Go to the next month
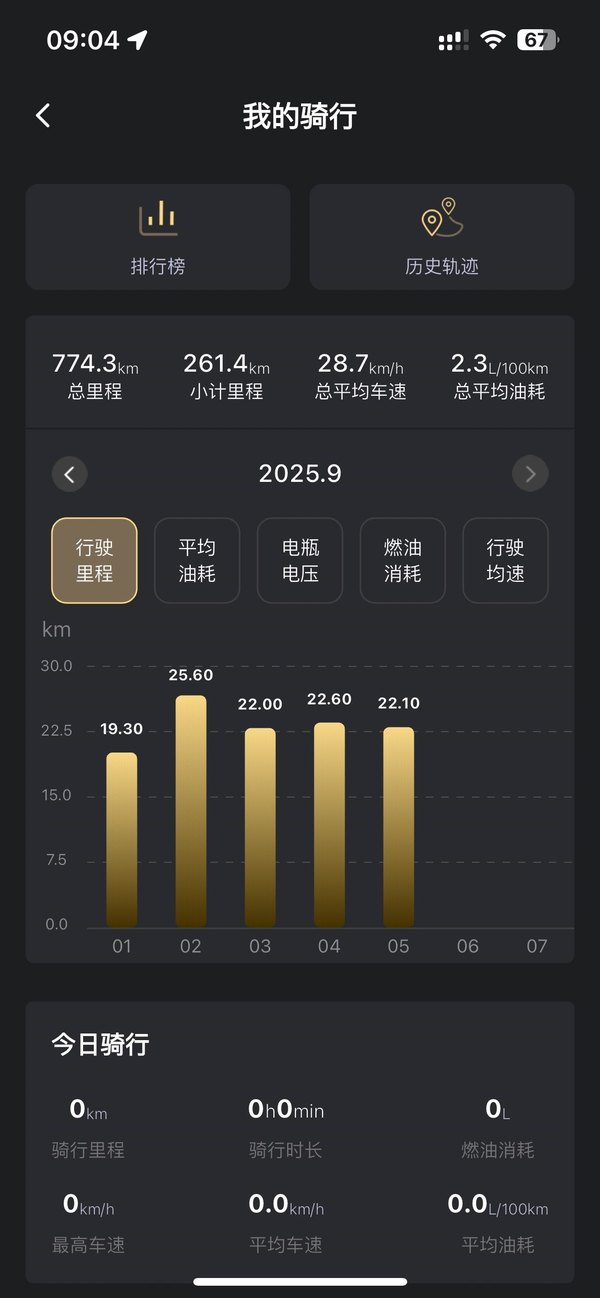This screenshot has height=1298, width=600. click(x=530, y=474)
